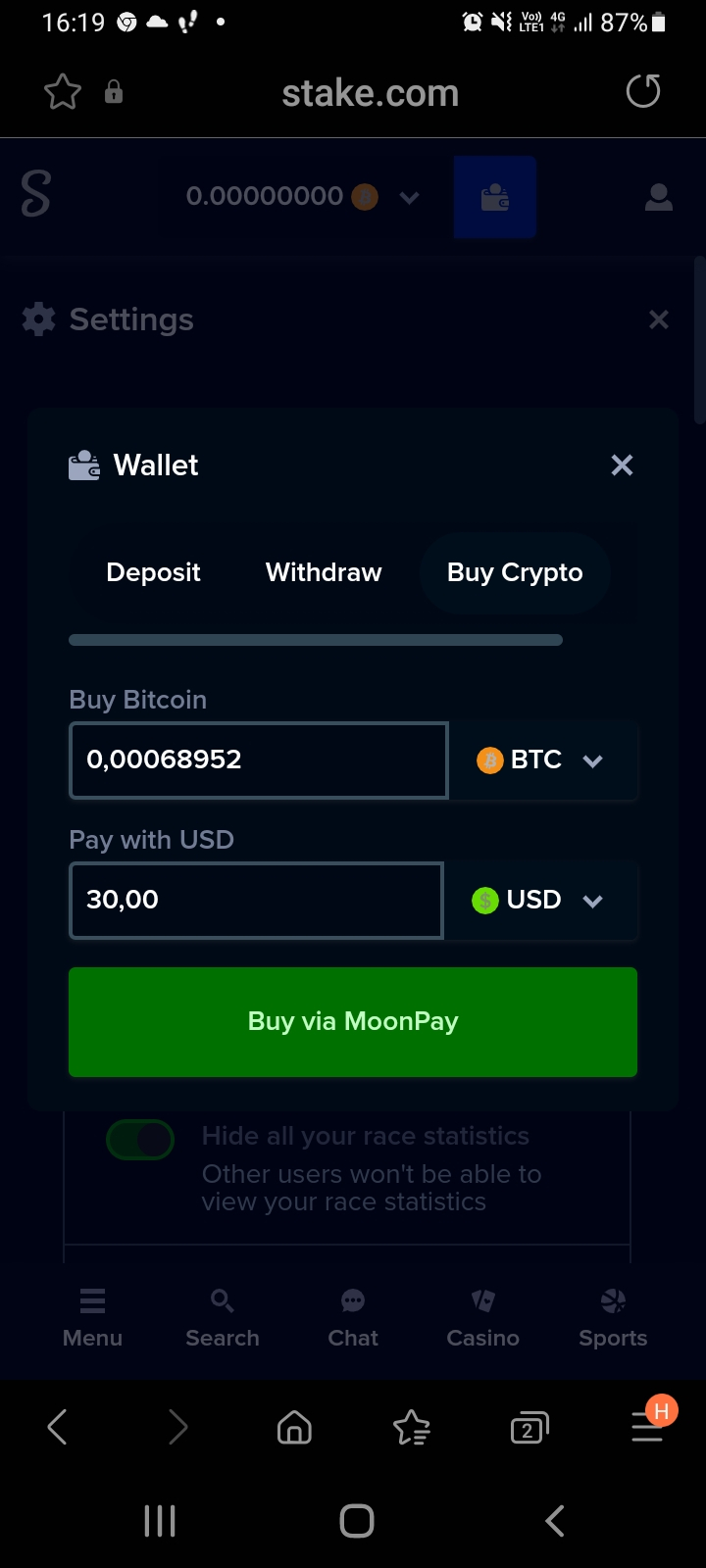This screenshot has height=1568, width=706.
Task: Go to the Sports section
Action: [x=613, y=1317]
